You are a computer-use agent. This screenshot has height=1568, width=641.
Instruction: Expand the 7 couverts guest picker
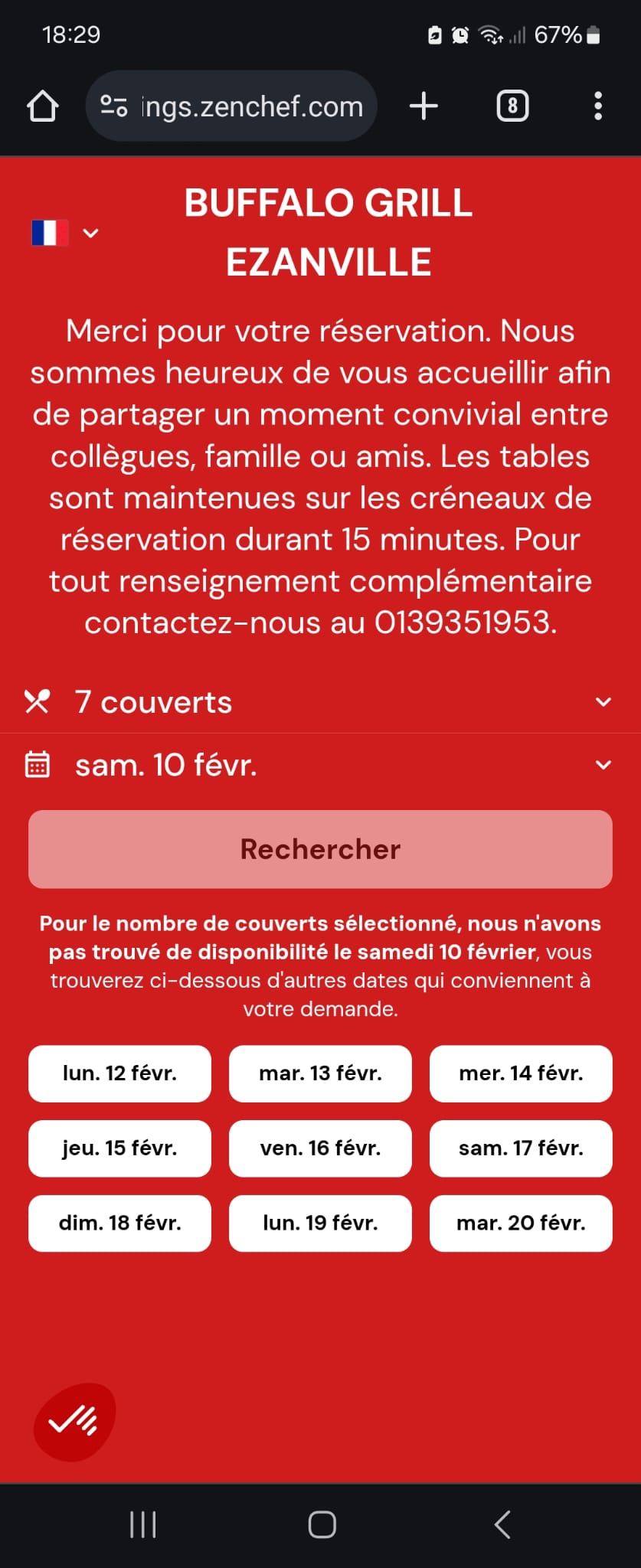tap(320, 702)
